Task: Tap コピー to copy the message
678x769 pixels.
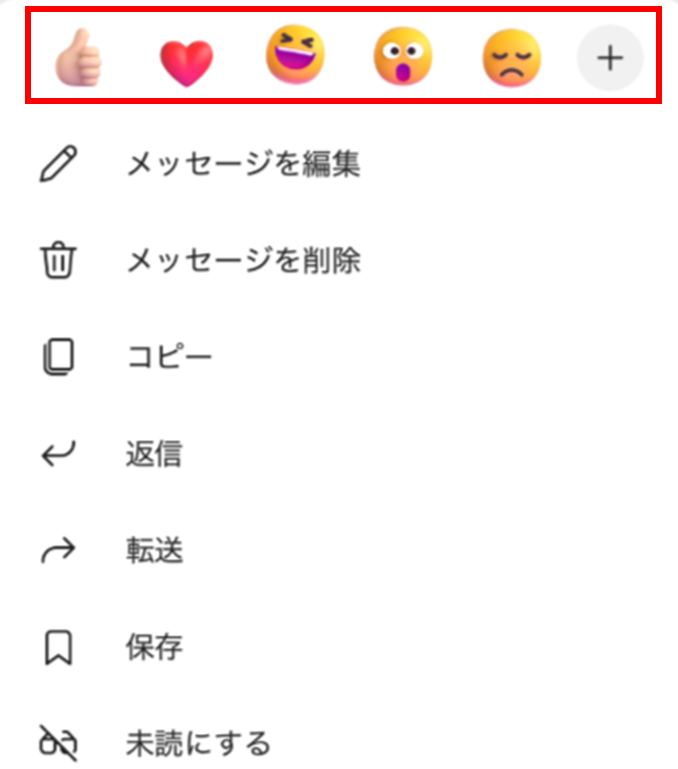Action: [169, 358]
